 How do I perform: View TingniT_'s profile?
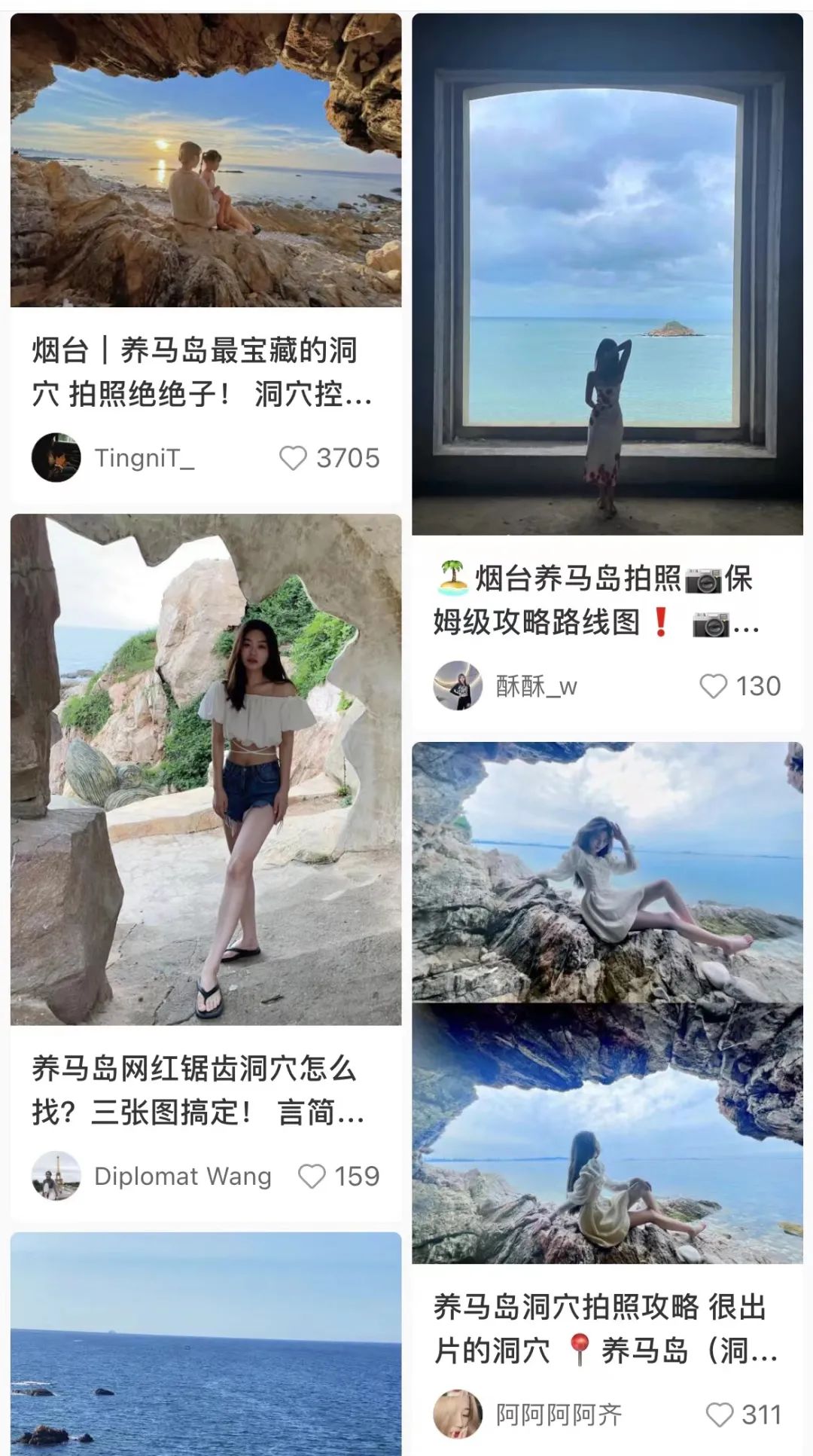click(56, 458)
